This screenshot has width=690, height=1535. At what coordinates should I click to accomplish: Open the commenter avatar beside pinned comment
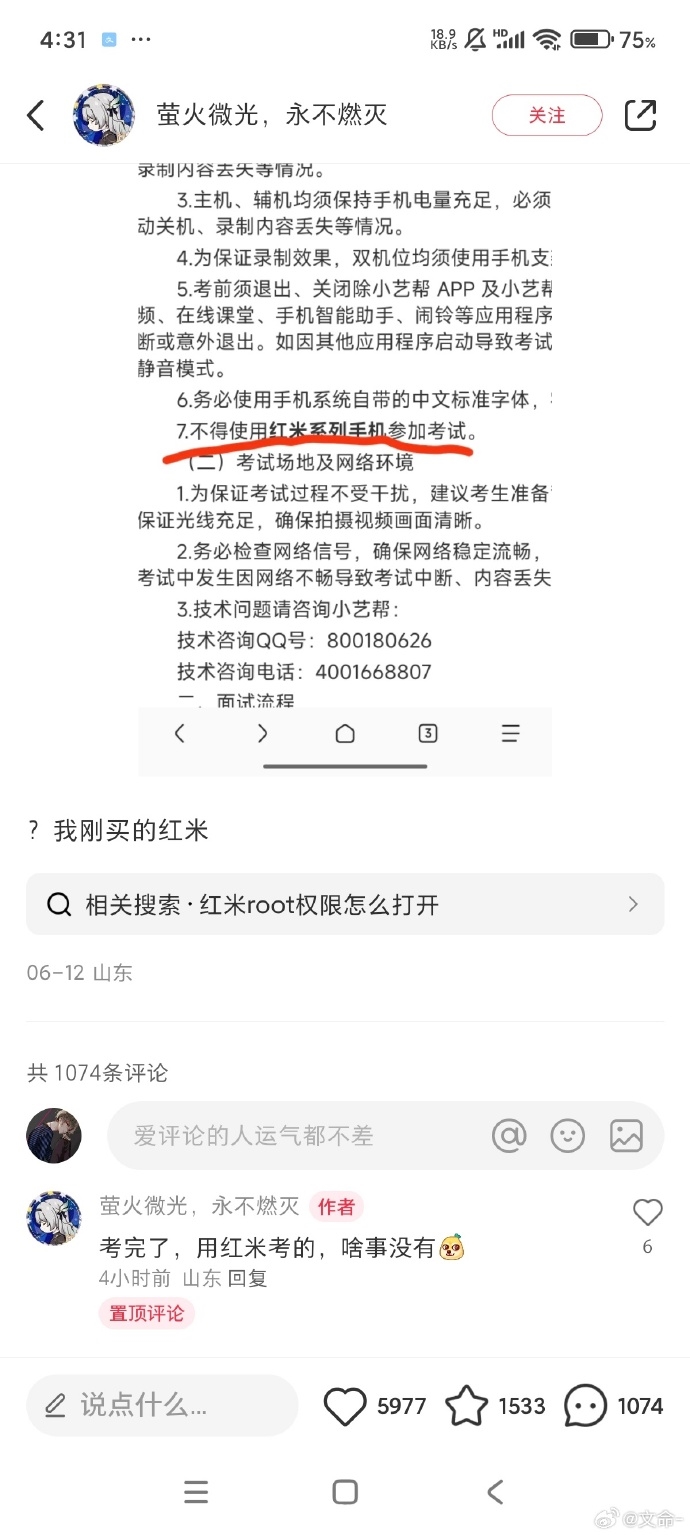[54, 1218]
